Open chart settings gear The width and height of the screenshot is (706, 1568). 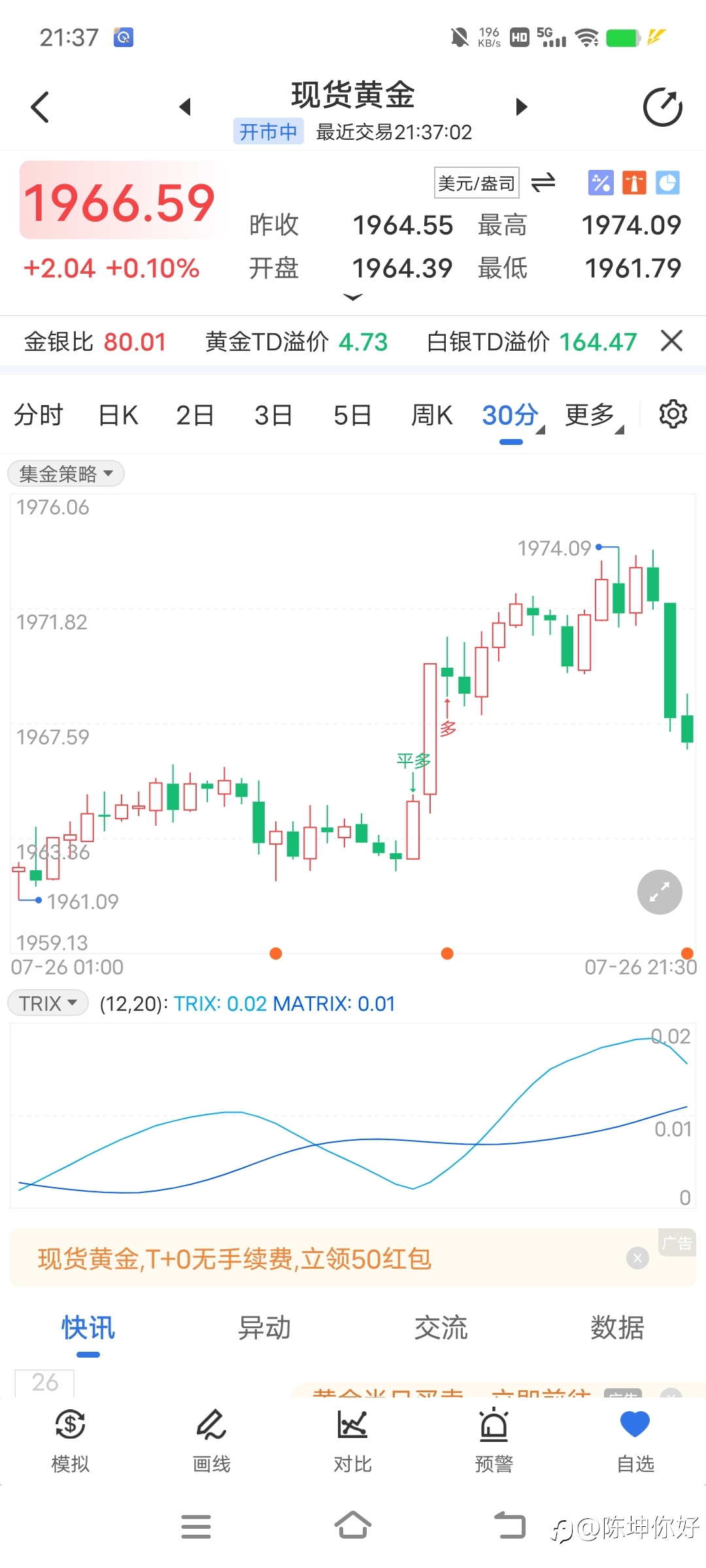pyautogui.click(x=673, y=414)
